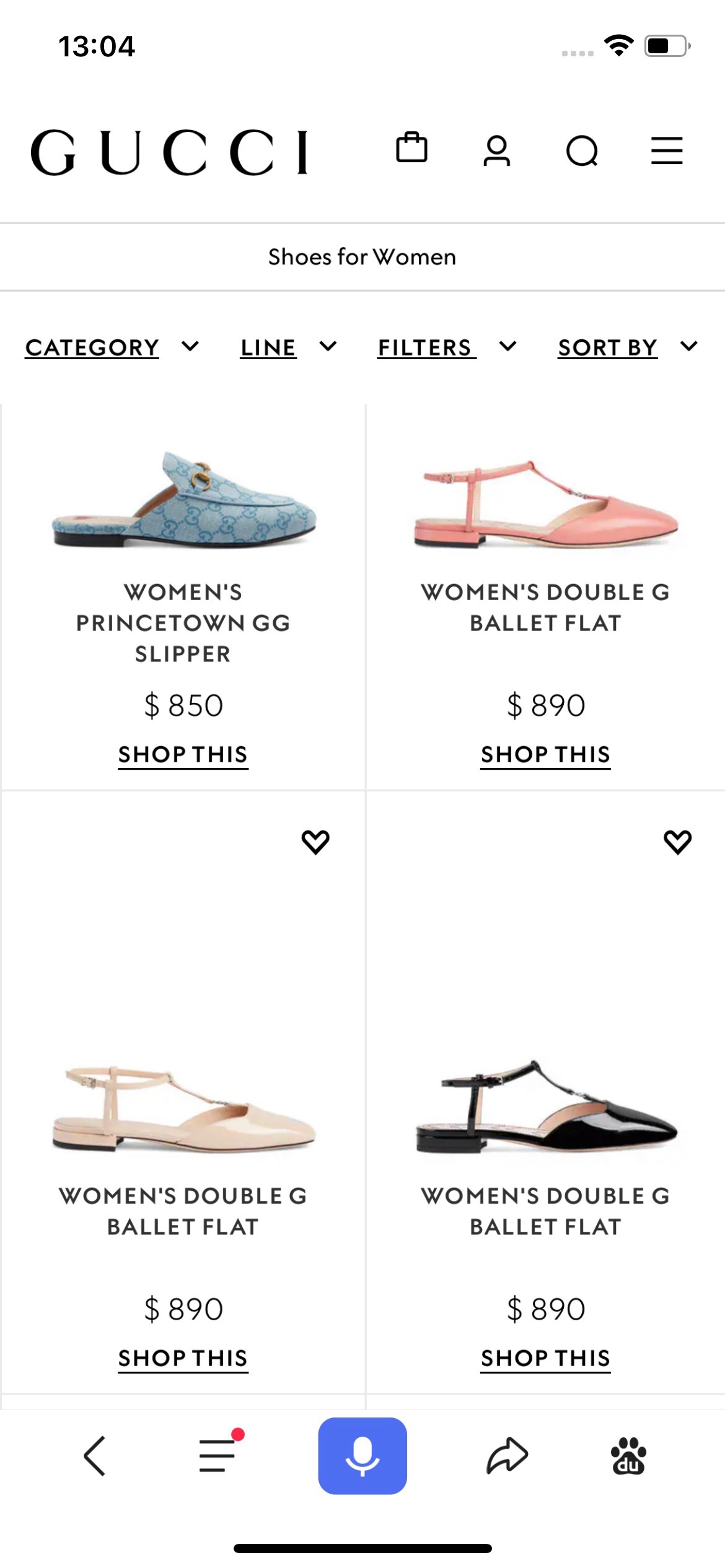Shop the Princetown GG slipper
The height and width of the screenshot is (1568, 725).
(x=183, y=755)
